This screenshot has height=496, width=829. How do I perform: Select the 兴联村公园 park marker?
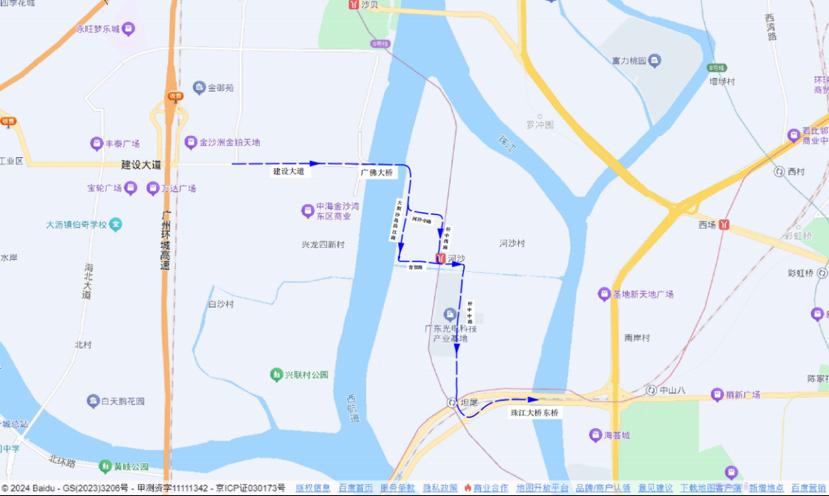click(x=276, y=374)
